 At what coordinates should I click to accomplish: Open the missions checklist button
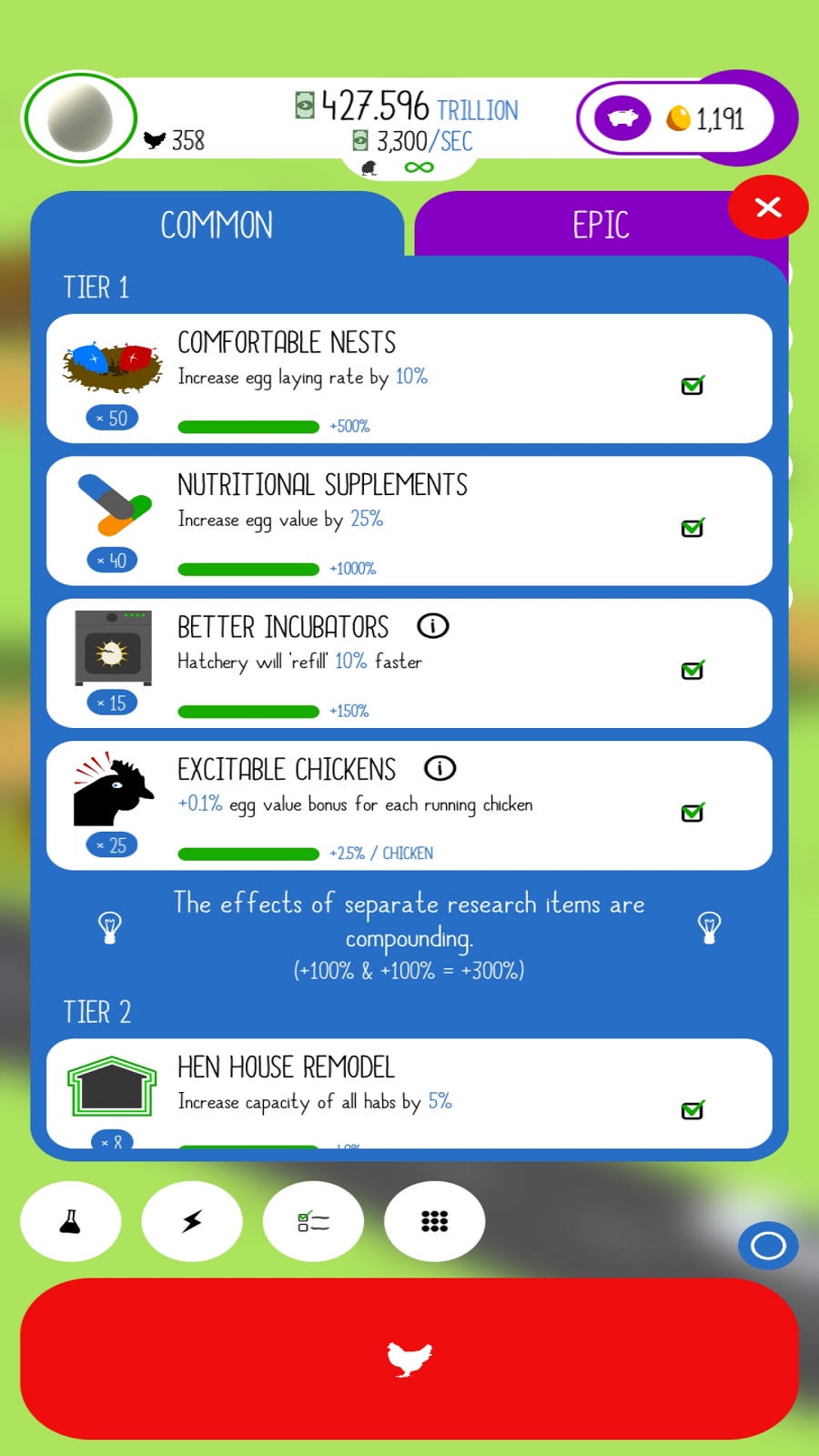(x=313, y=1221)
